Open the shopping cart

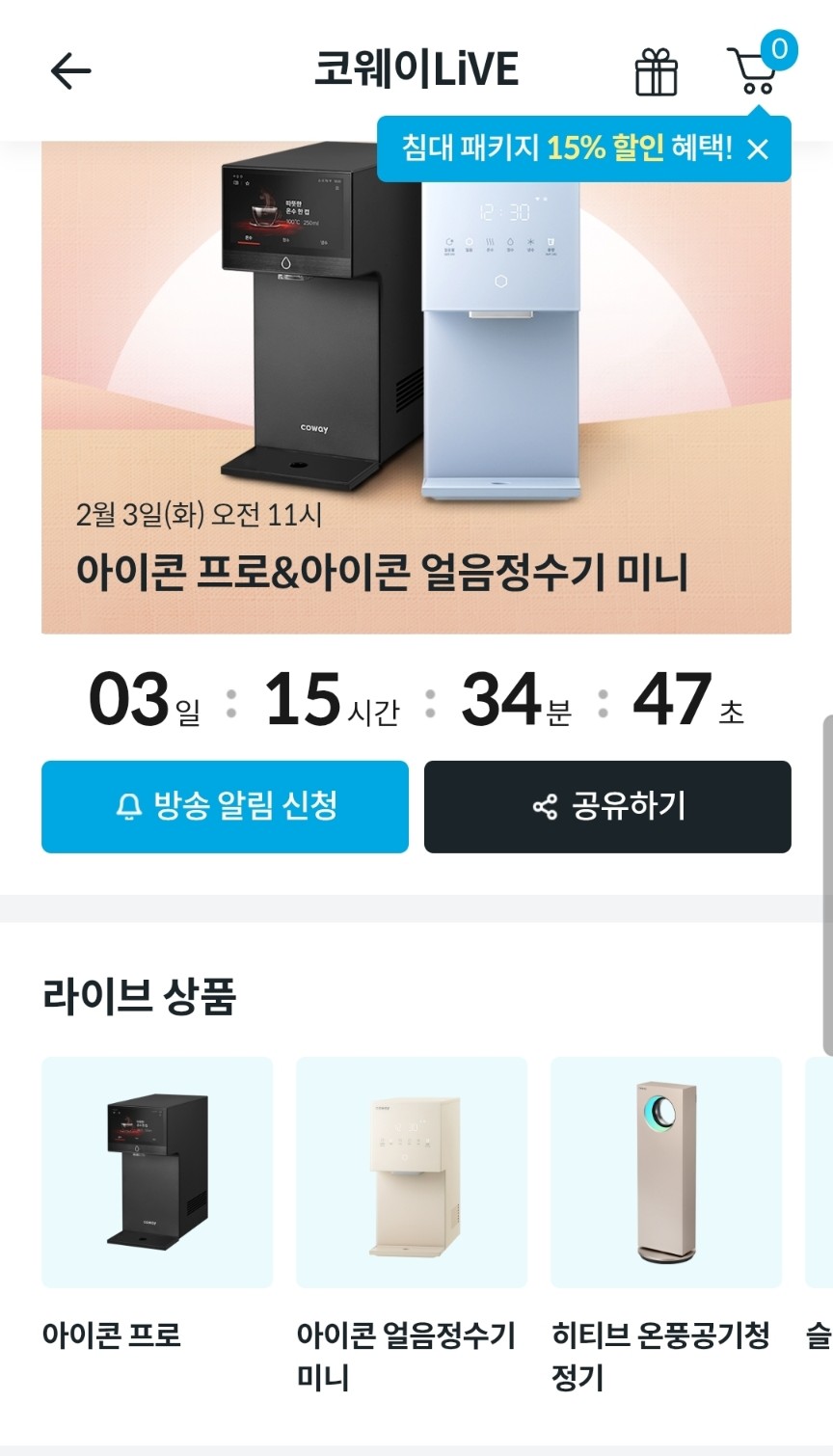pos(754,70)
